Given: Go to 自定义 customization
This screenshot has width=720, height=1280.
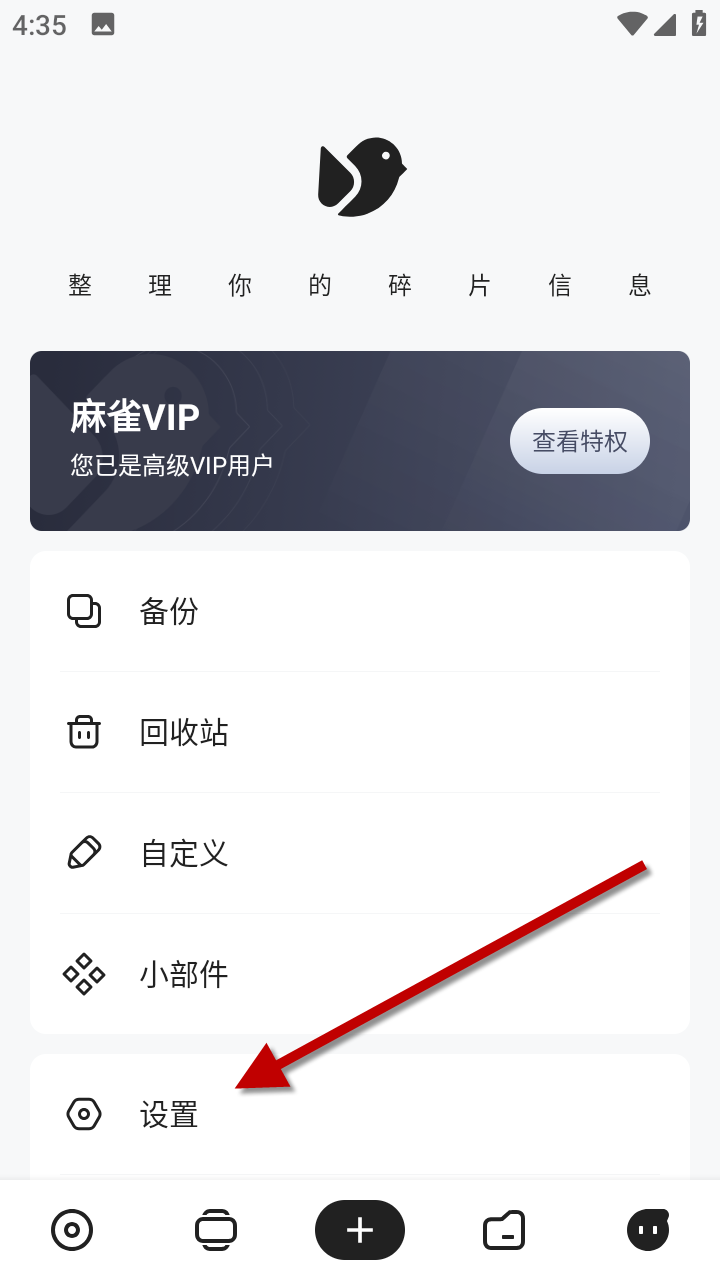Looking at the screenshot, I should pos(360,853).
